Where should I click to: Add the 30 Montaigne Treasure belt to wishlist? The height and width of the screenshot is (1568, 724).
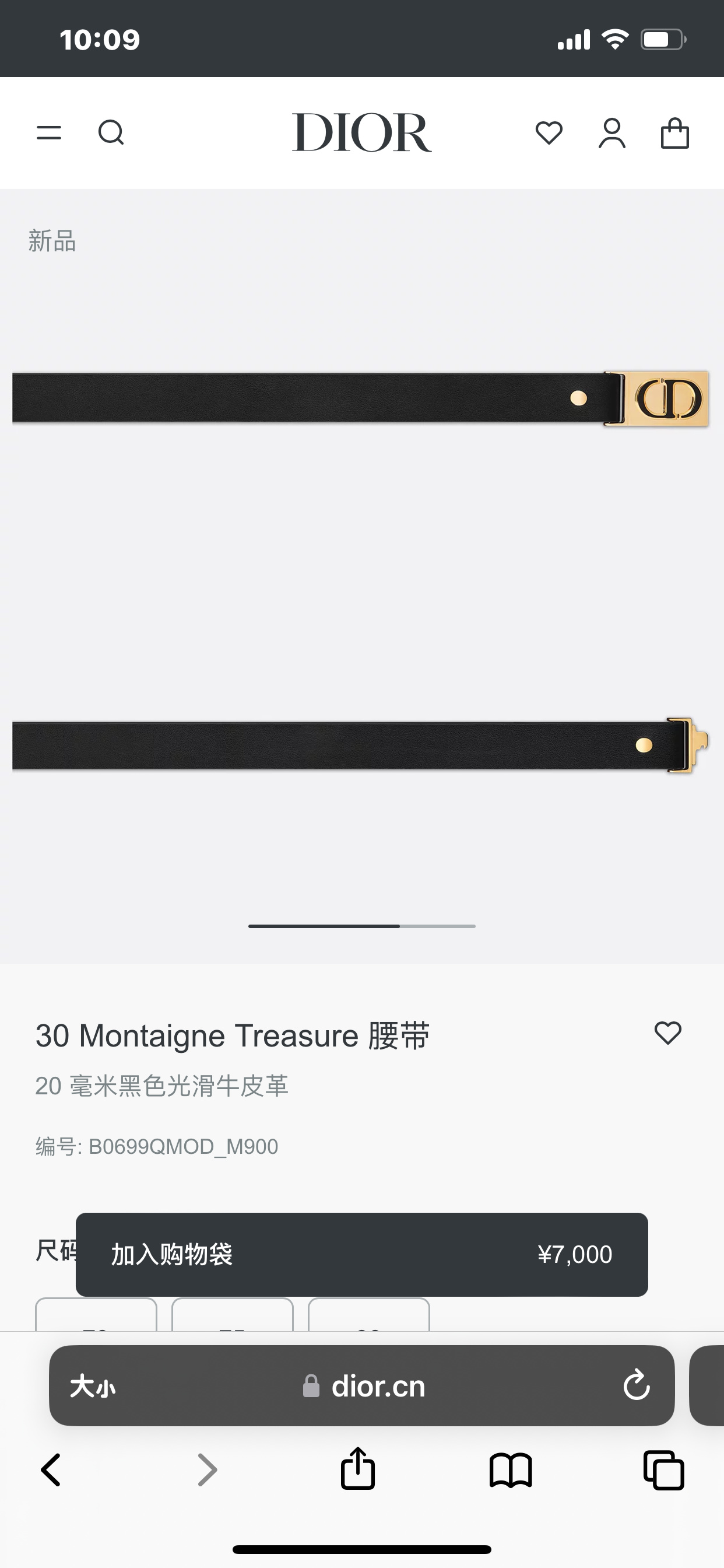pos(667,1033)
